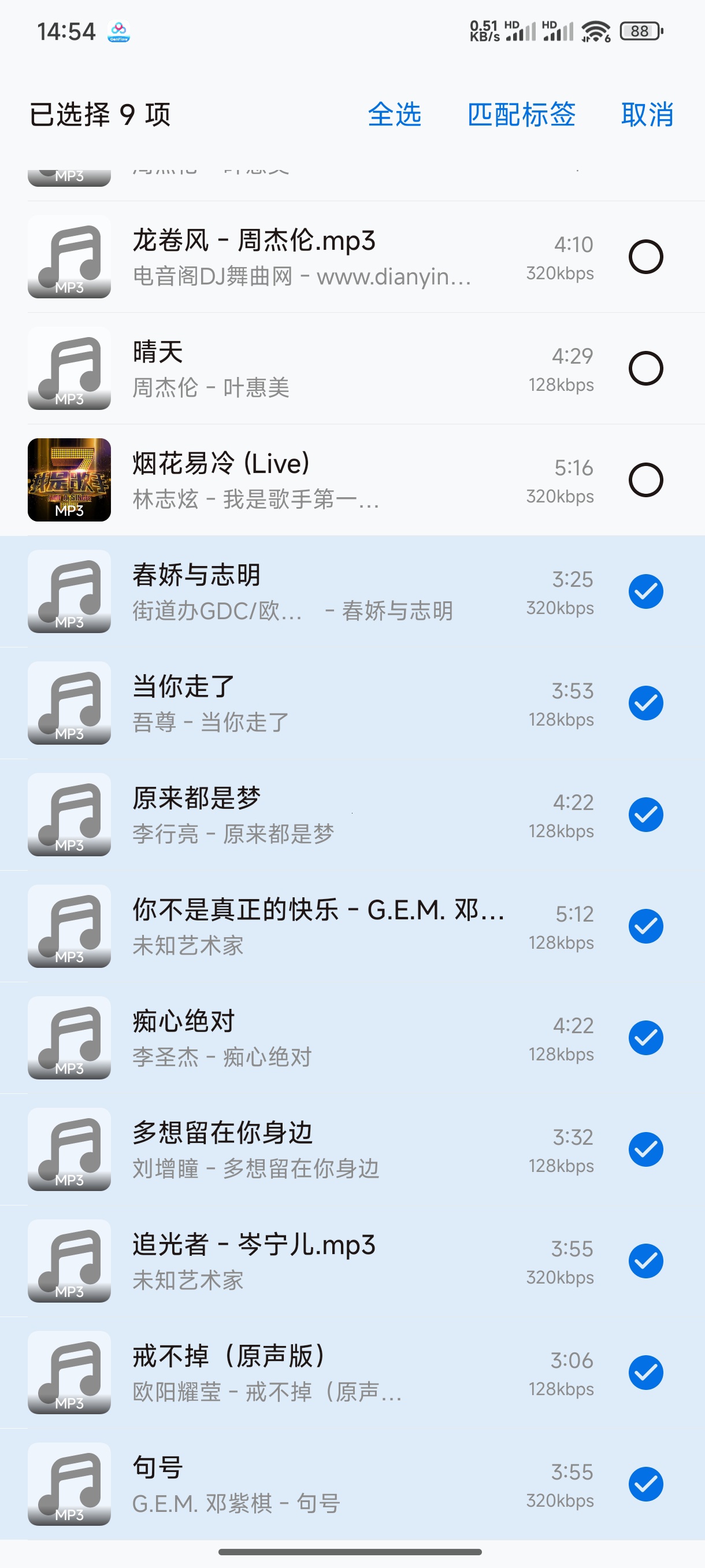Tap the album art for 烟花易冷 (Live)

point(69,480)
